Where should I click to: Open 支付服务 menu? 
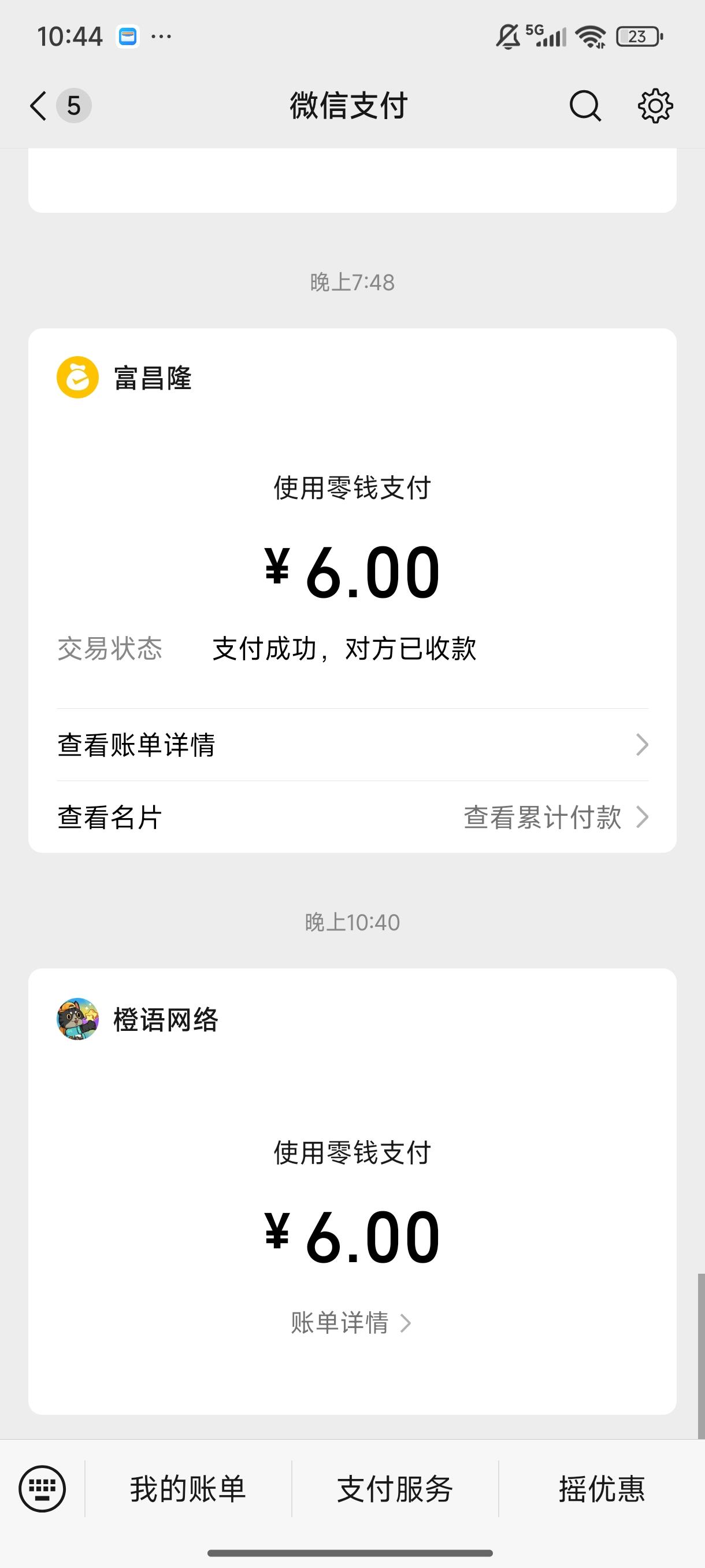(395, 1489)
